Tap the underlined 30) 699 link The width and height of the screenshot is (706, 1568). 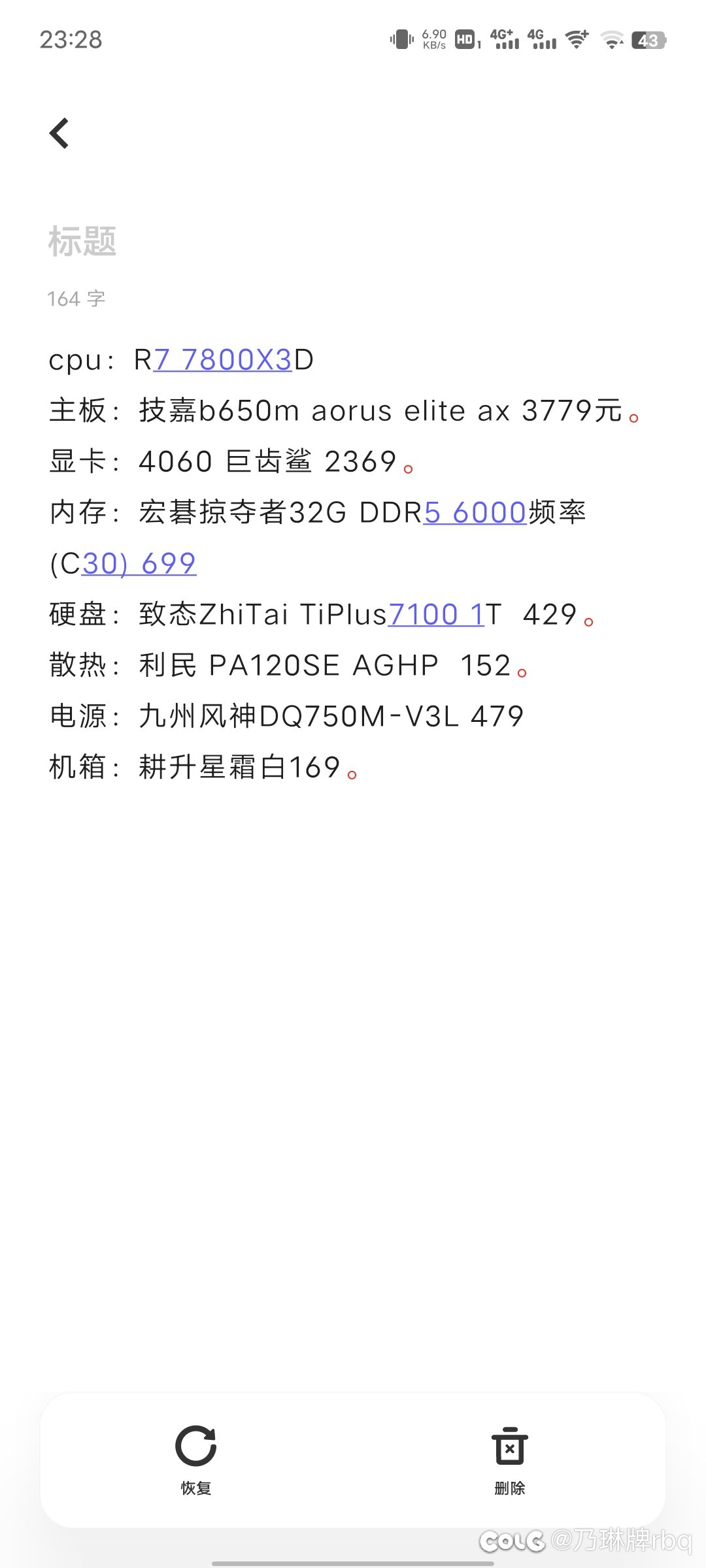tap(139, 564)
